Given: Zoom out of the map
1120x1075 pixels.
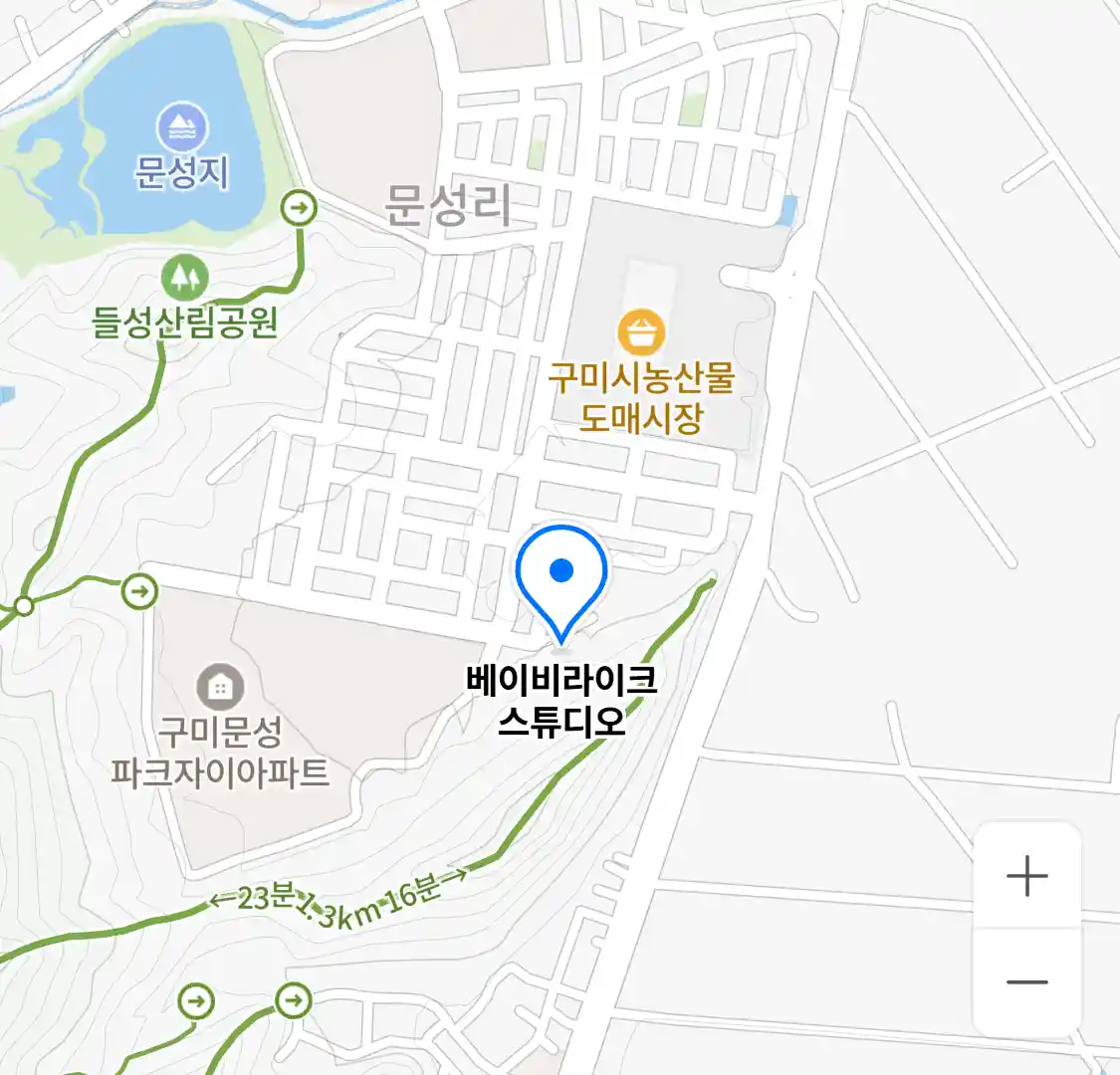Looking at the screenshot, I should point(1026,982).
